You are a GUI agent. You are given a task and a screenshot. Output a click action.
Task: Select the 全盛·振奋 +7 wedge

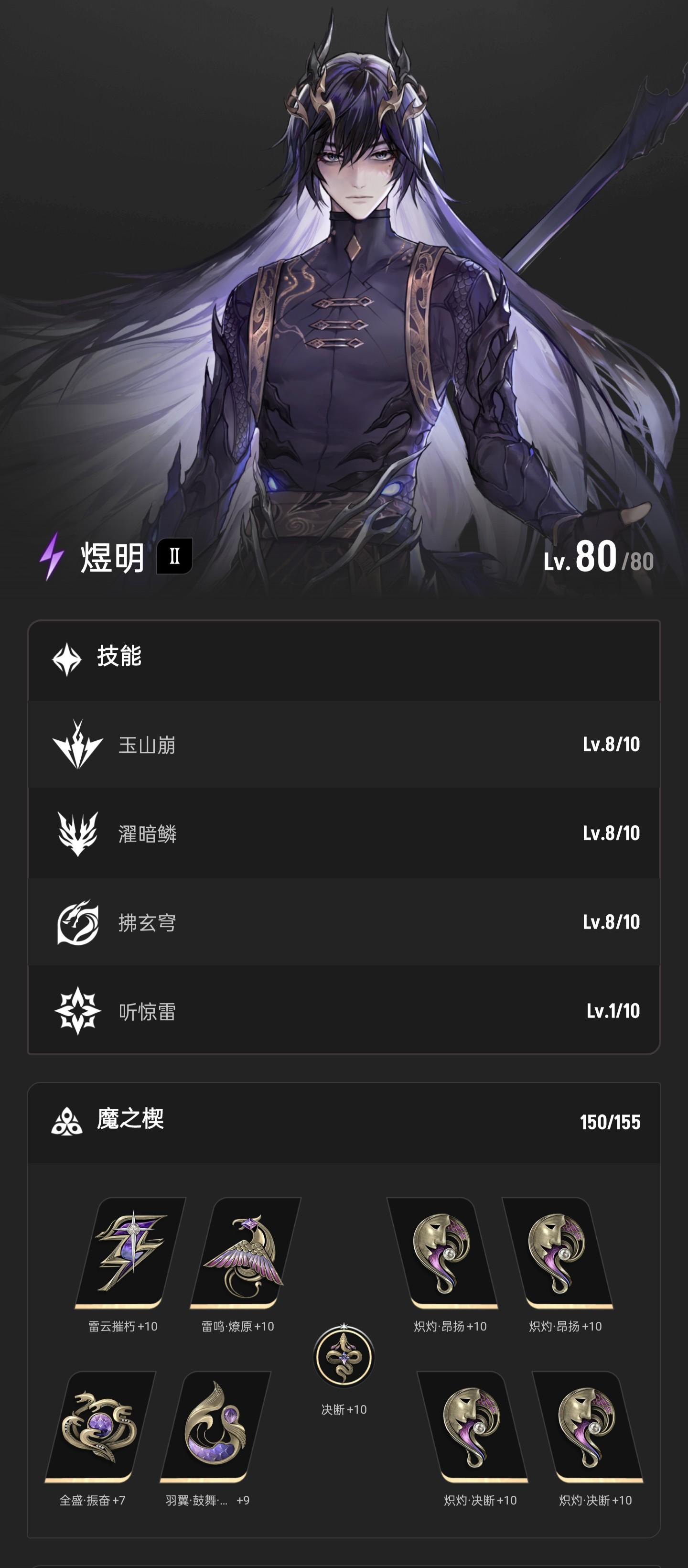pos(99,1426)
